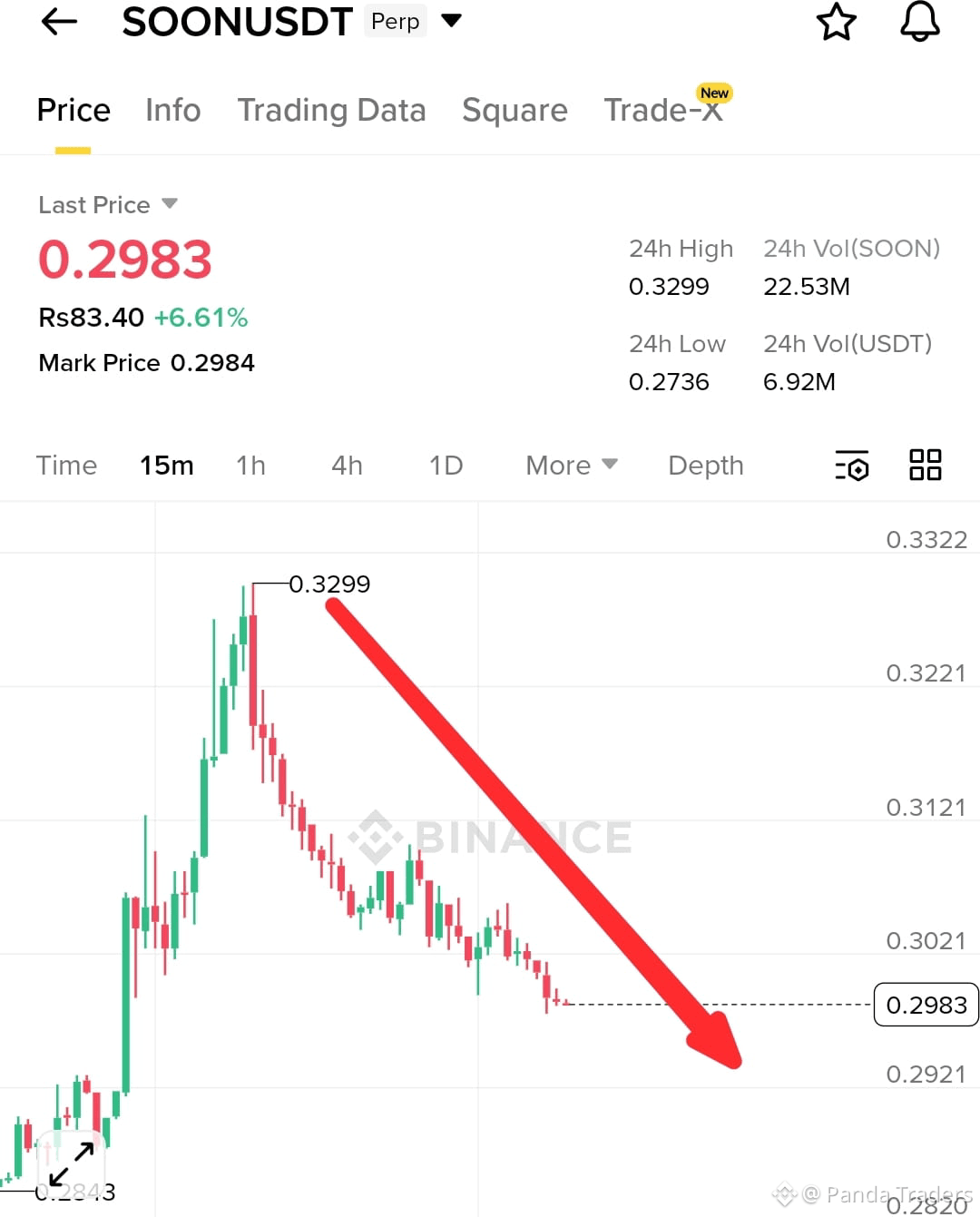Add SOONUSDT to favorites with star icon
Screen dimensions: 980x1217
point(835,23)
